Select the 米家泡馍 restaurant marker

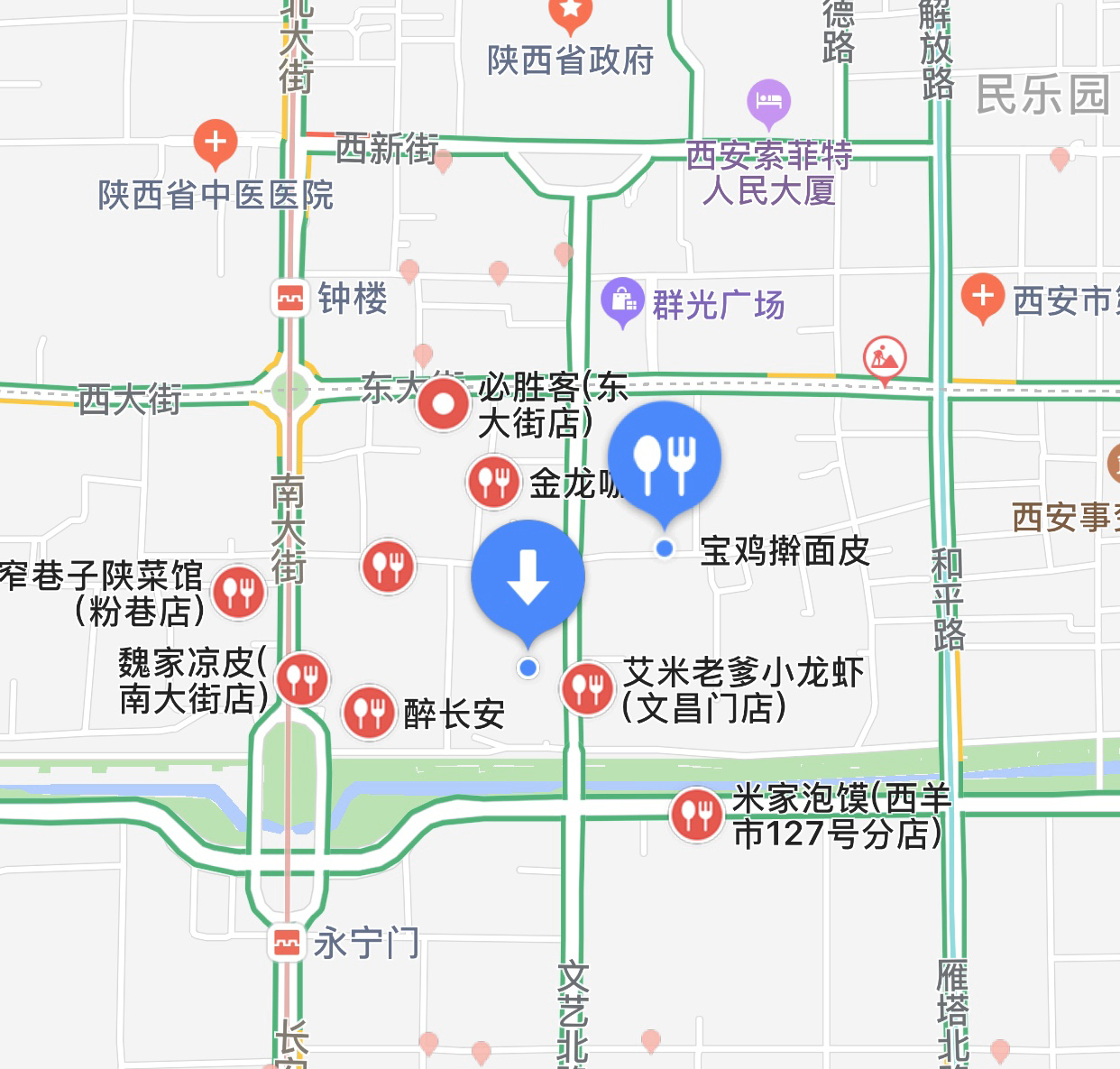(x=695, y=814)
